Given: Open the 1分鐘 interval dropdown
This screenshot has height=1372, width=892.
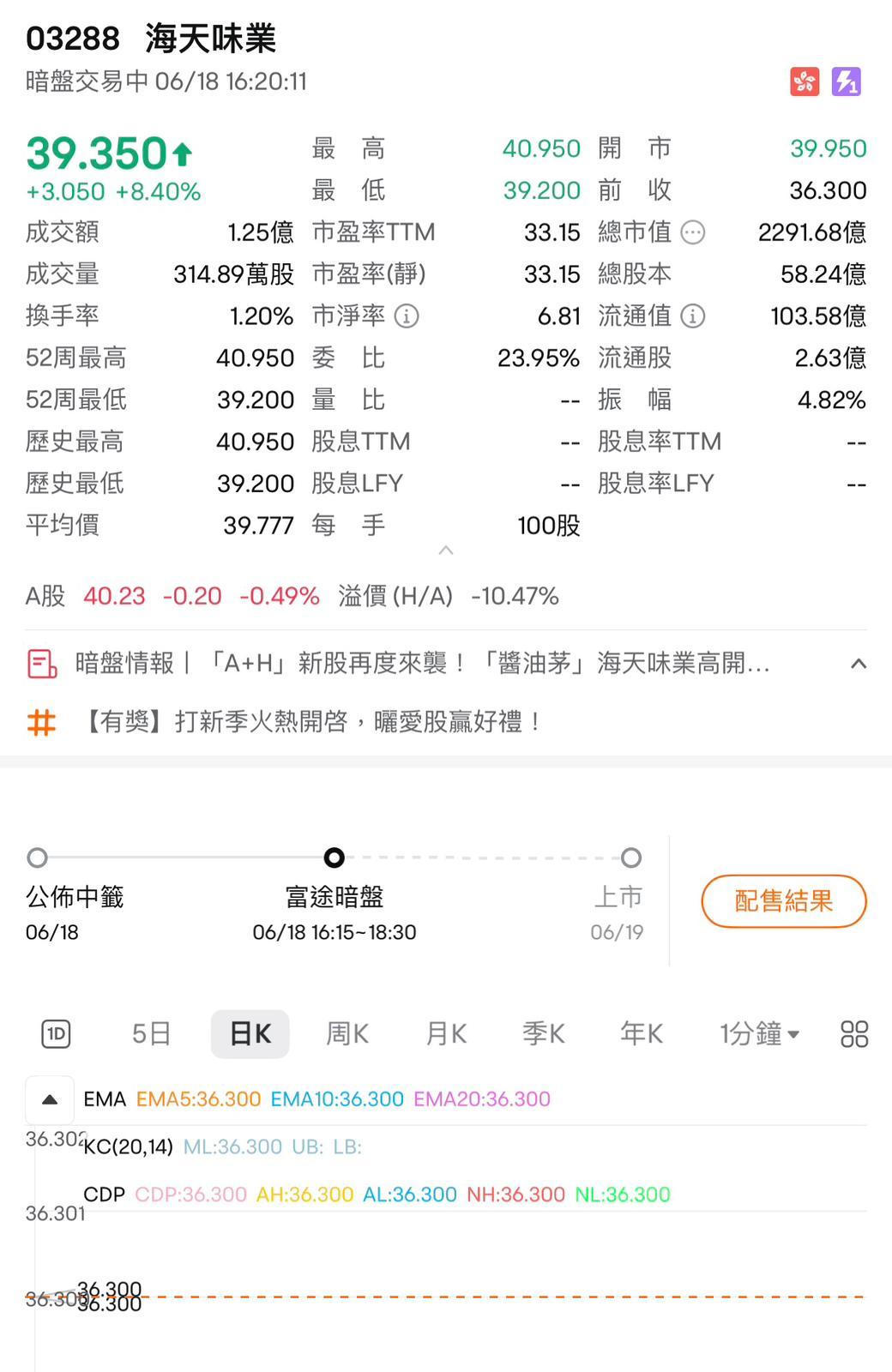Looking at the screenshot, I should [758, 1033].
